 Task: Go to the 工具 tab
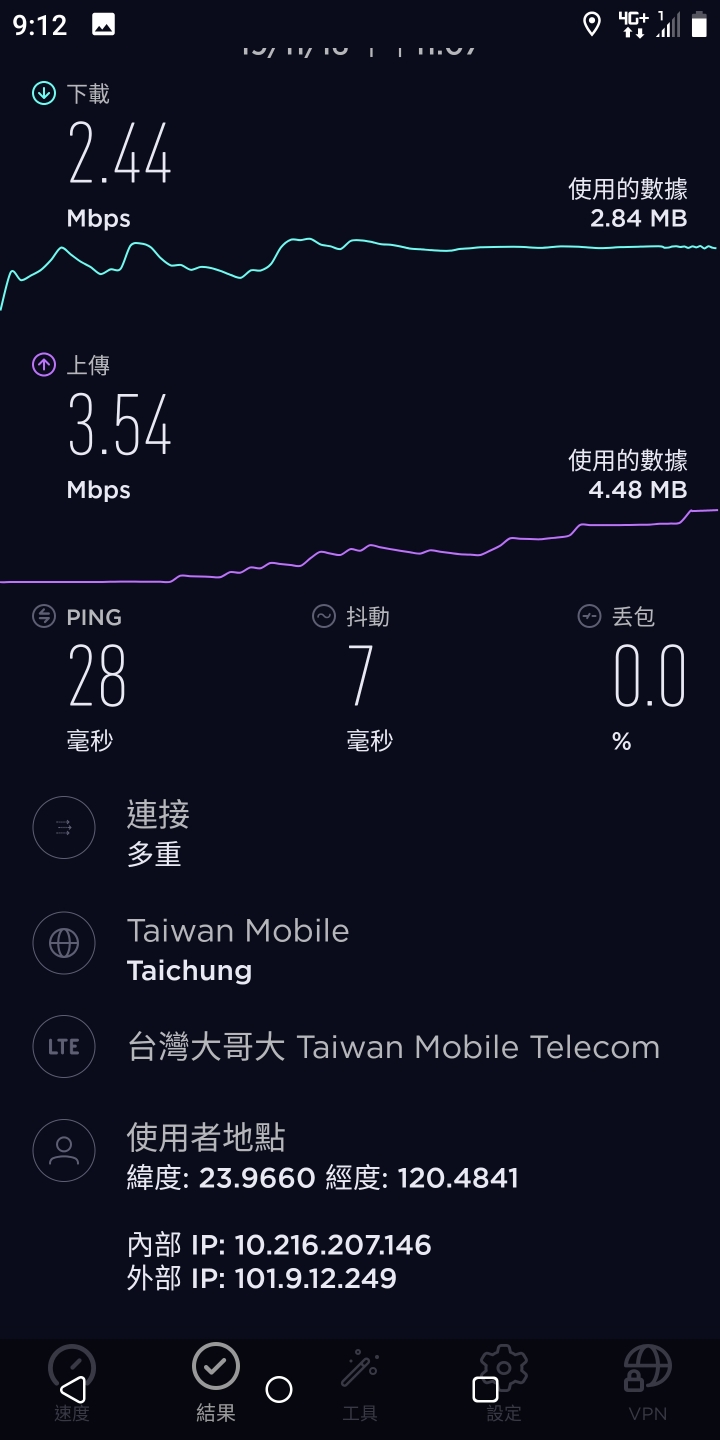coord(360,1384)
